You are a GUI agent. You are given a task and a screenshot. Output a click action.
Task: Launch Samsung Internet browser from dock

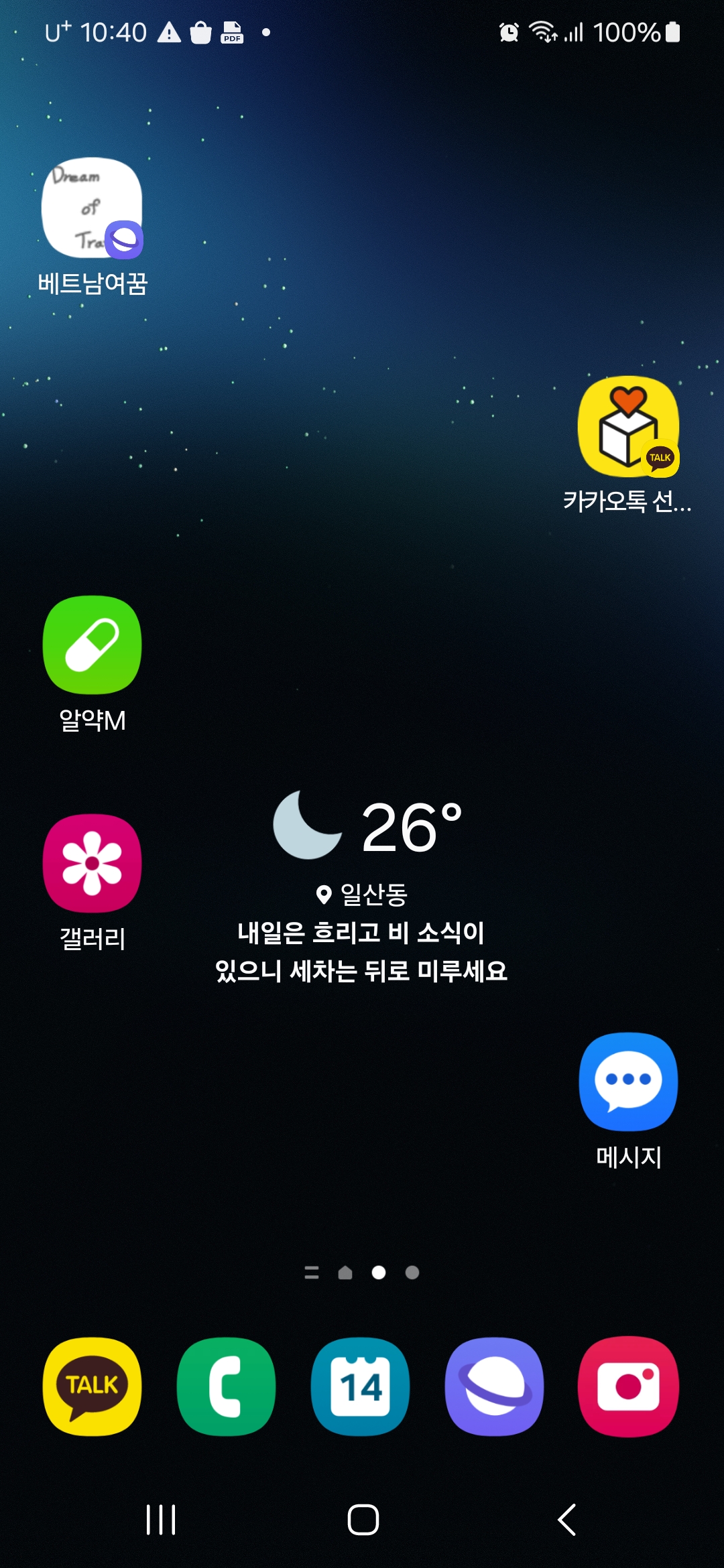click(495, 1386)
